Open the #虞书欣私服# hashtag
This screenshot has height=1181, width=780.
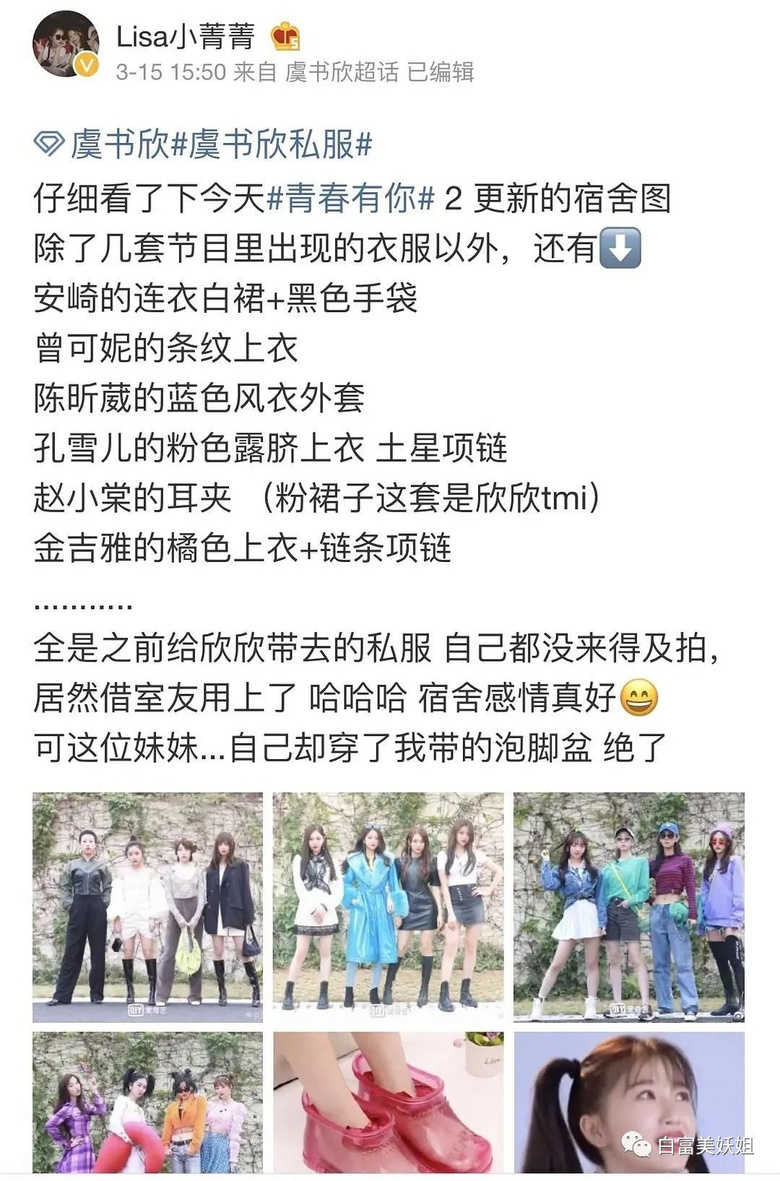pos(272,146)
